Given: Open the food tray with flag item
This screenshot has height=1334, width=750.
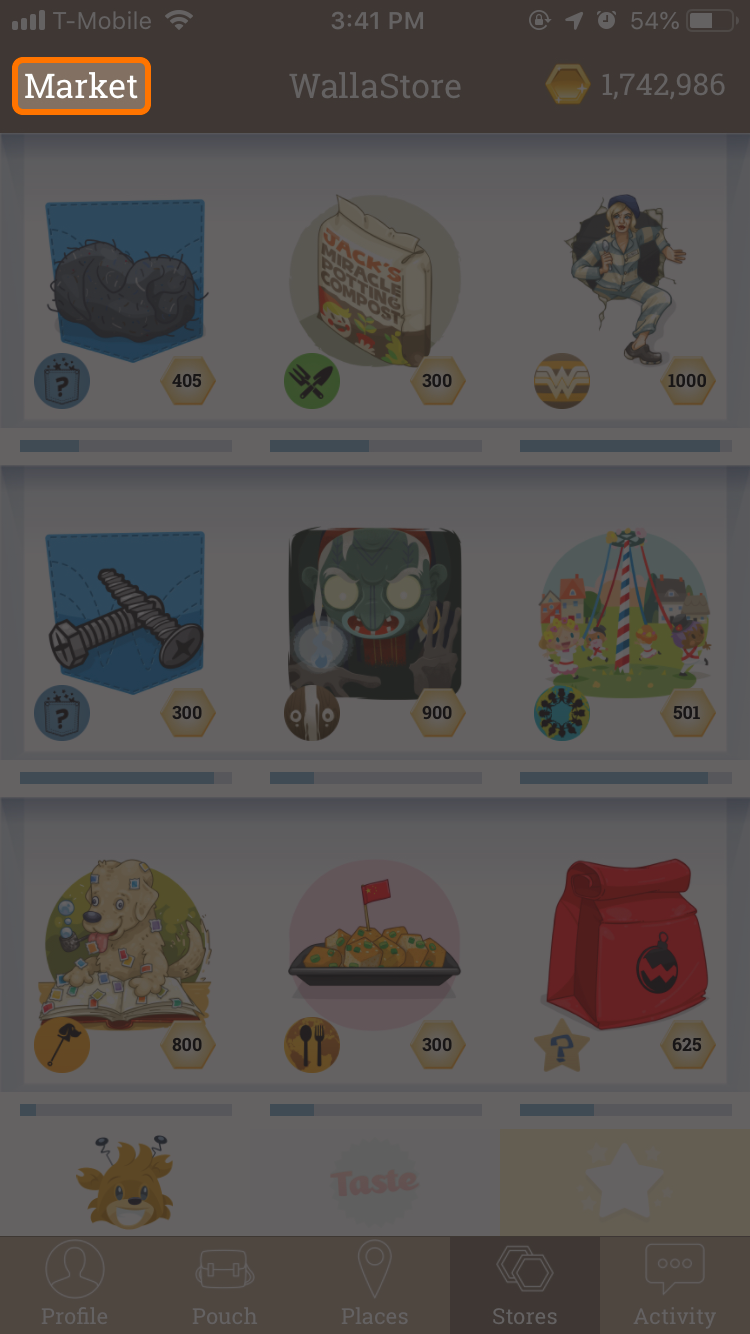Looking at the screenshot, I should click(375, 945).
